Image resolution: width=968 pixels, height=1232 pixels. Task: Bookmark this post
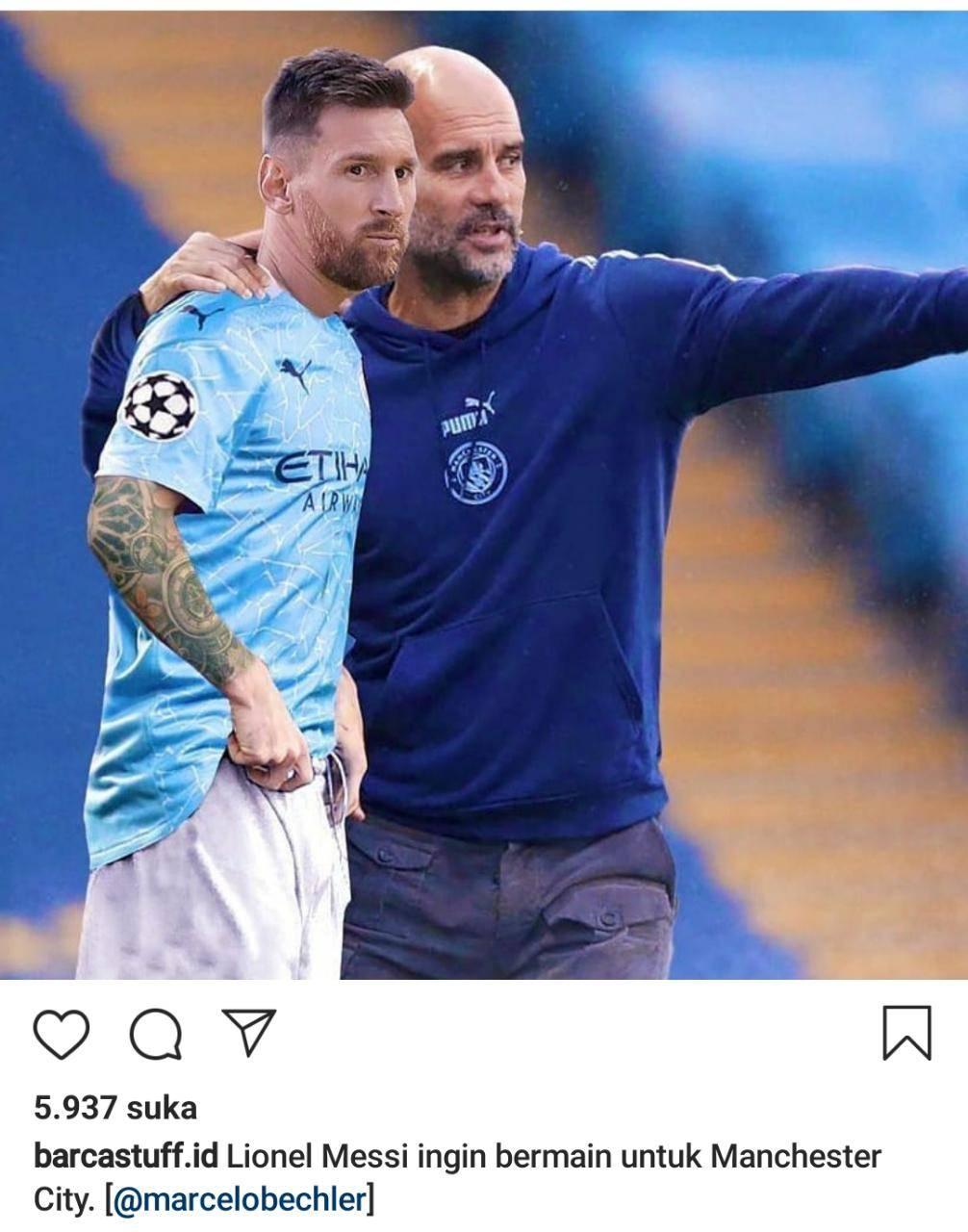(x=906, y=1033)
